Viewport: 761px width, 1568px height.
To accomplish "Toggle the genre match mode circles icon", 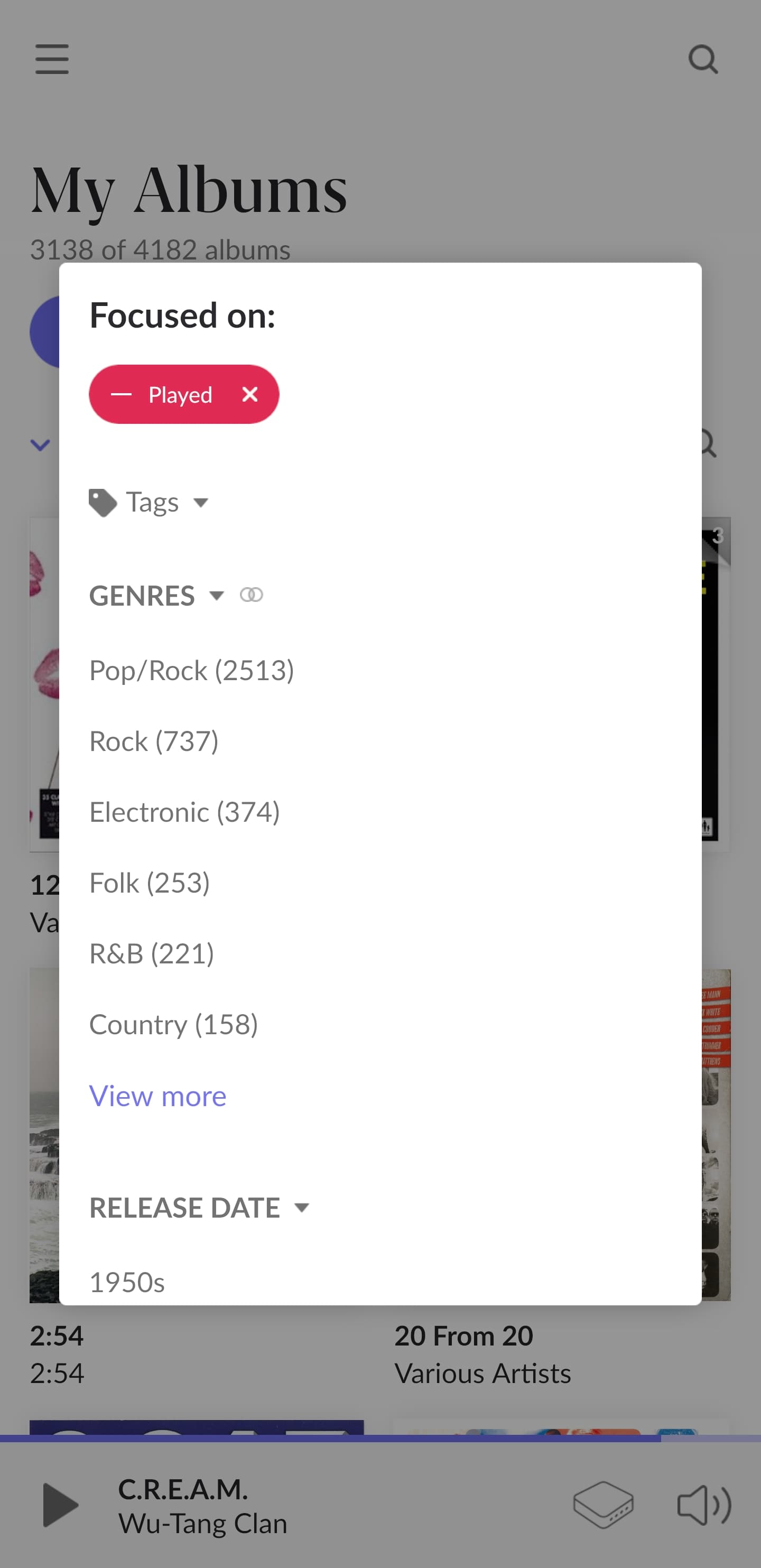I will (x=252, y=595).
